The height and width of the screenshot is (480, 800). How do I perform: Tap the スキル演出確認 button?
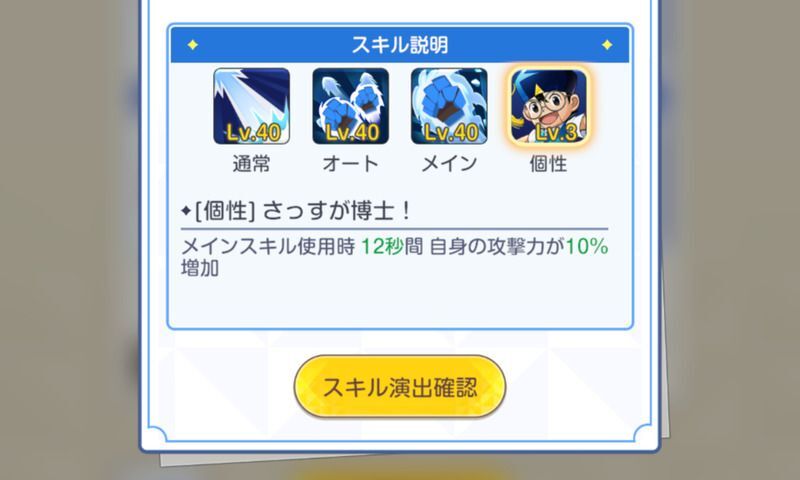(x=399, y=387)
